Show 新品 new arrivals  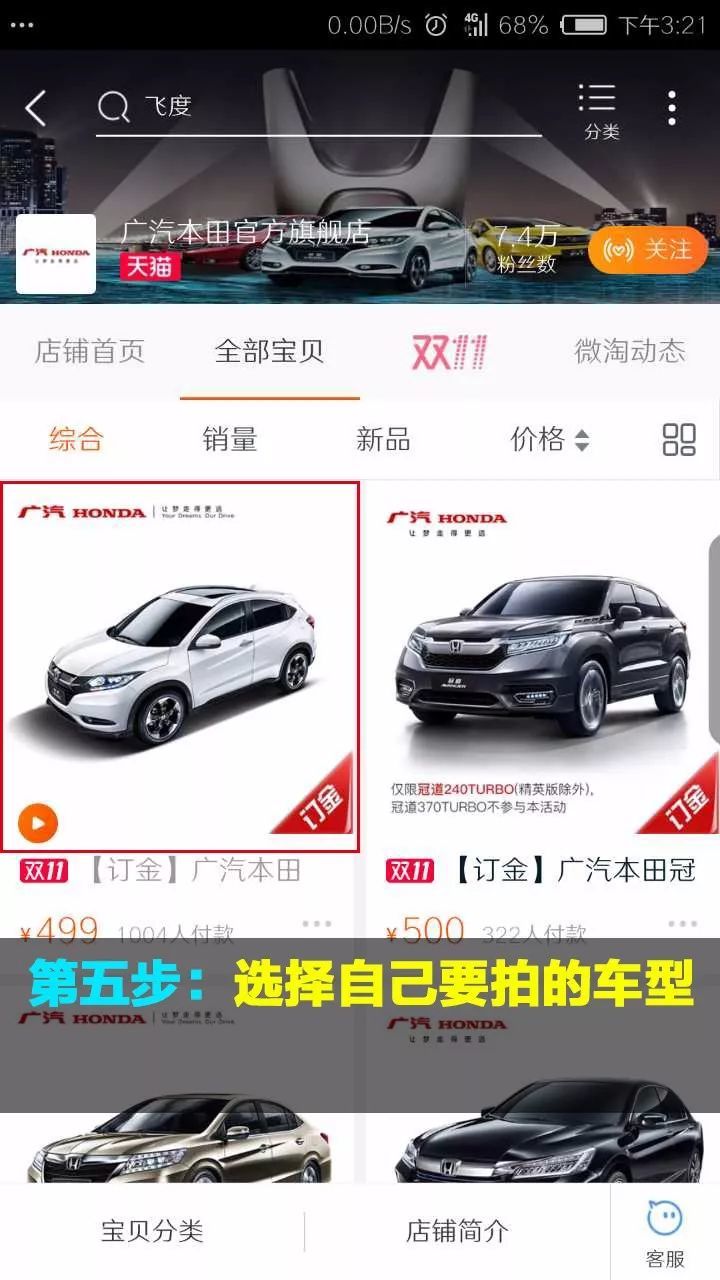point(383,439)
